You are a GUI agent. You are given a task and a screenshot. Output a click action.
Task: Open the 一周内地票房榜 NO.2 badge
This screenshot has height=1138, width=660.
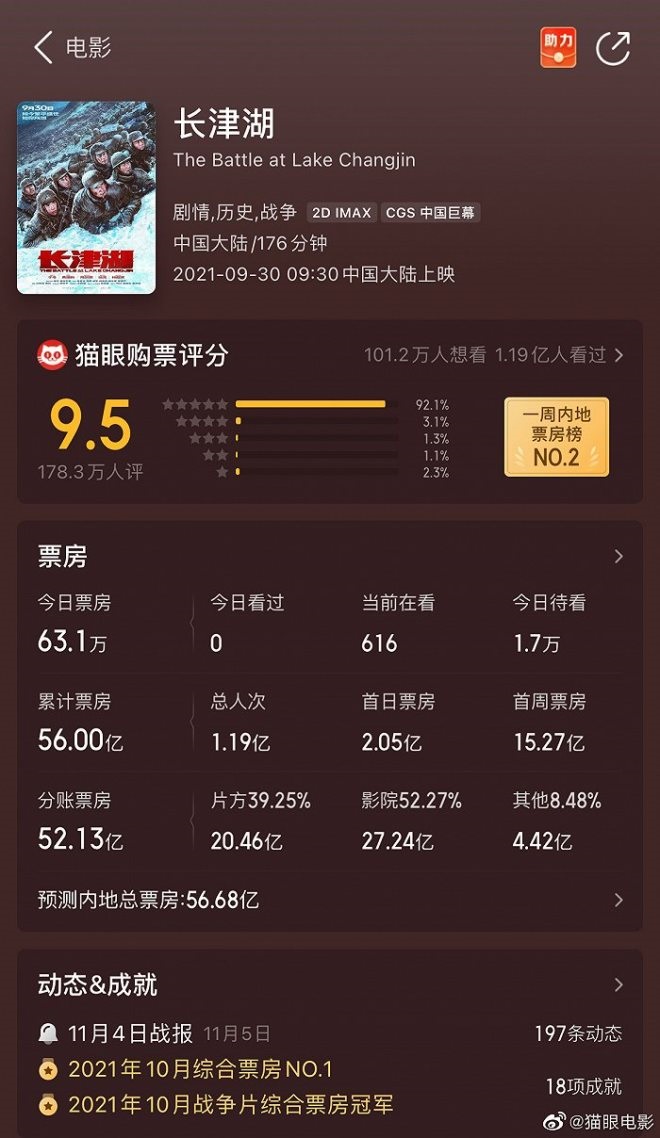[x=556, y=437]
